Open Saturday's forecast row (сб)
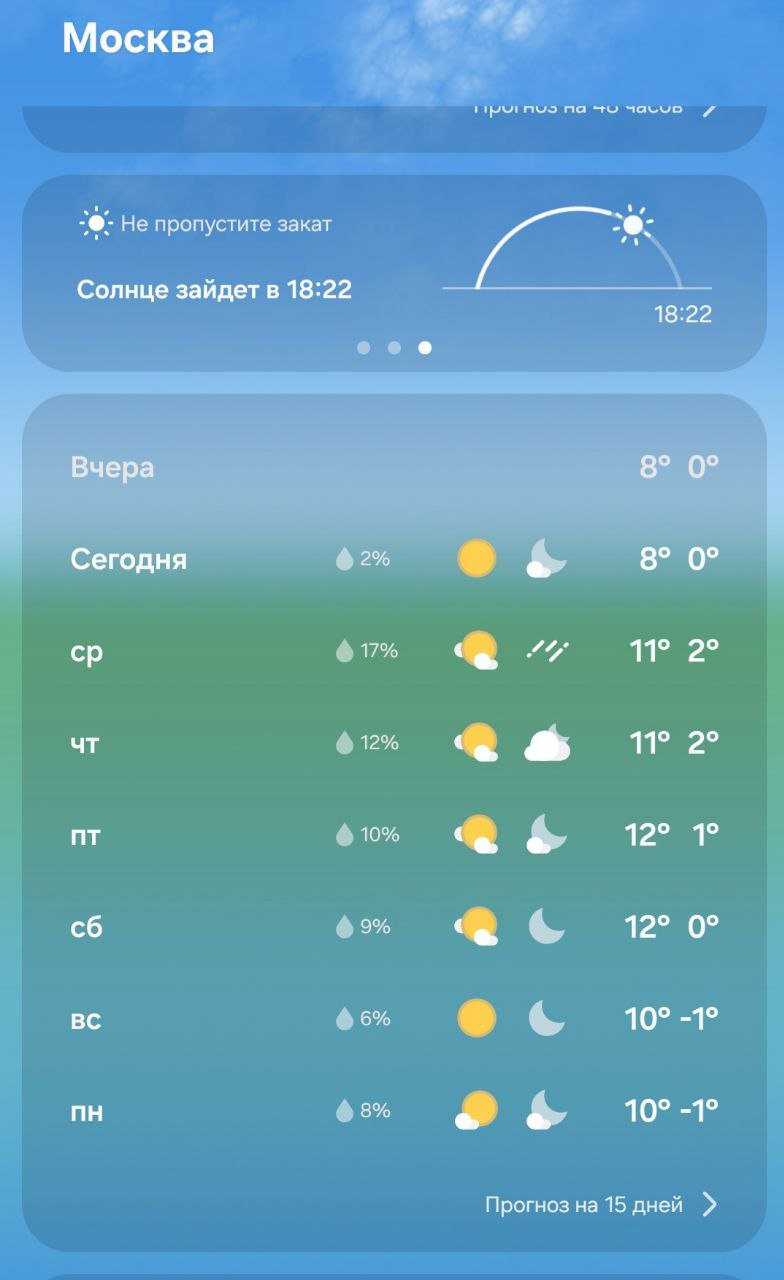This screenshot has width=784, height=1280. [x=394, y=927]
